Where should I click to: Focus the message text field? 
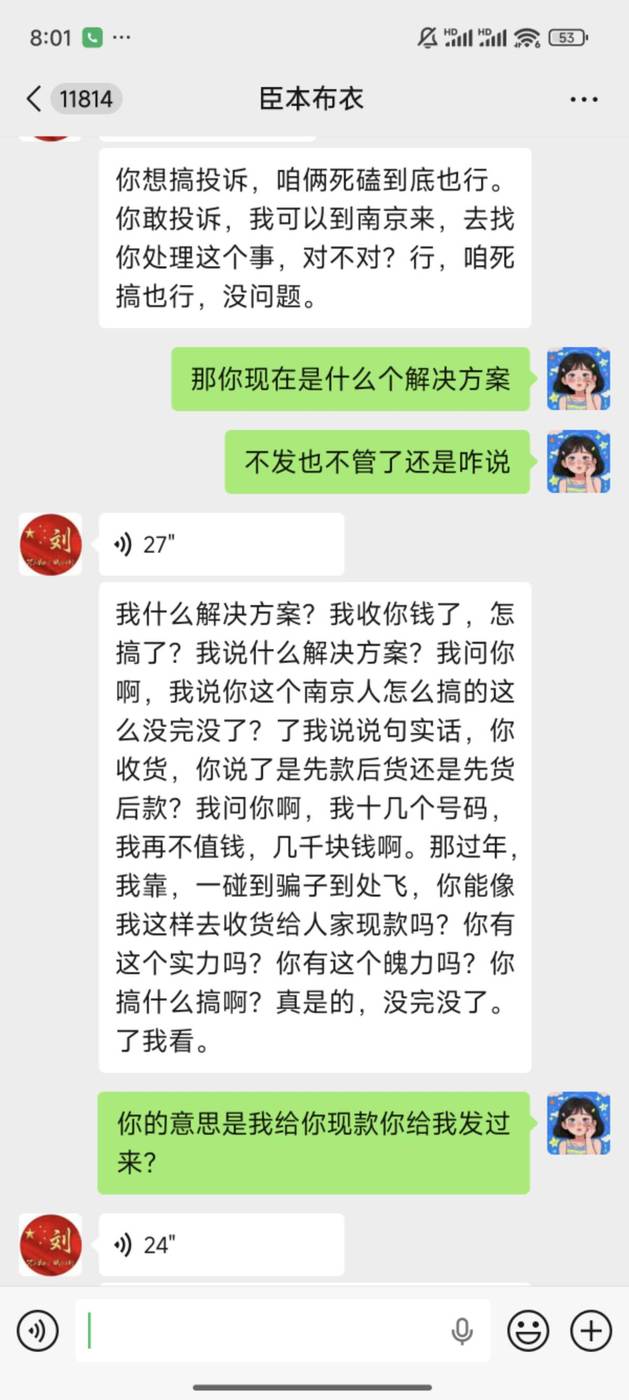point(260,1331)
